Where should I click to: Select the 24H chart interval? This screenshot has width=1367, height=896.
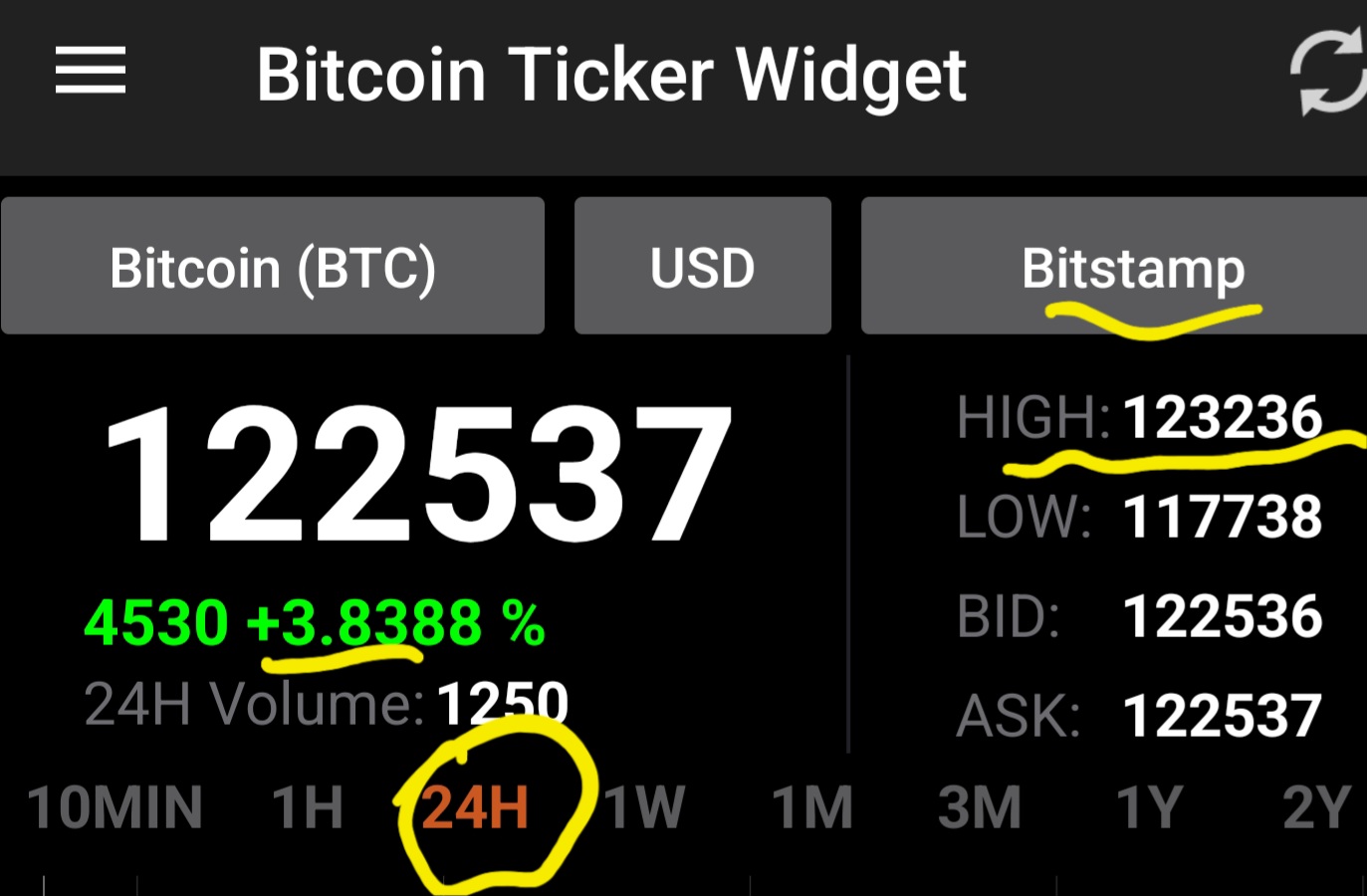475,807
